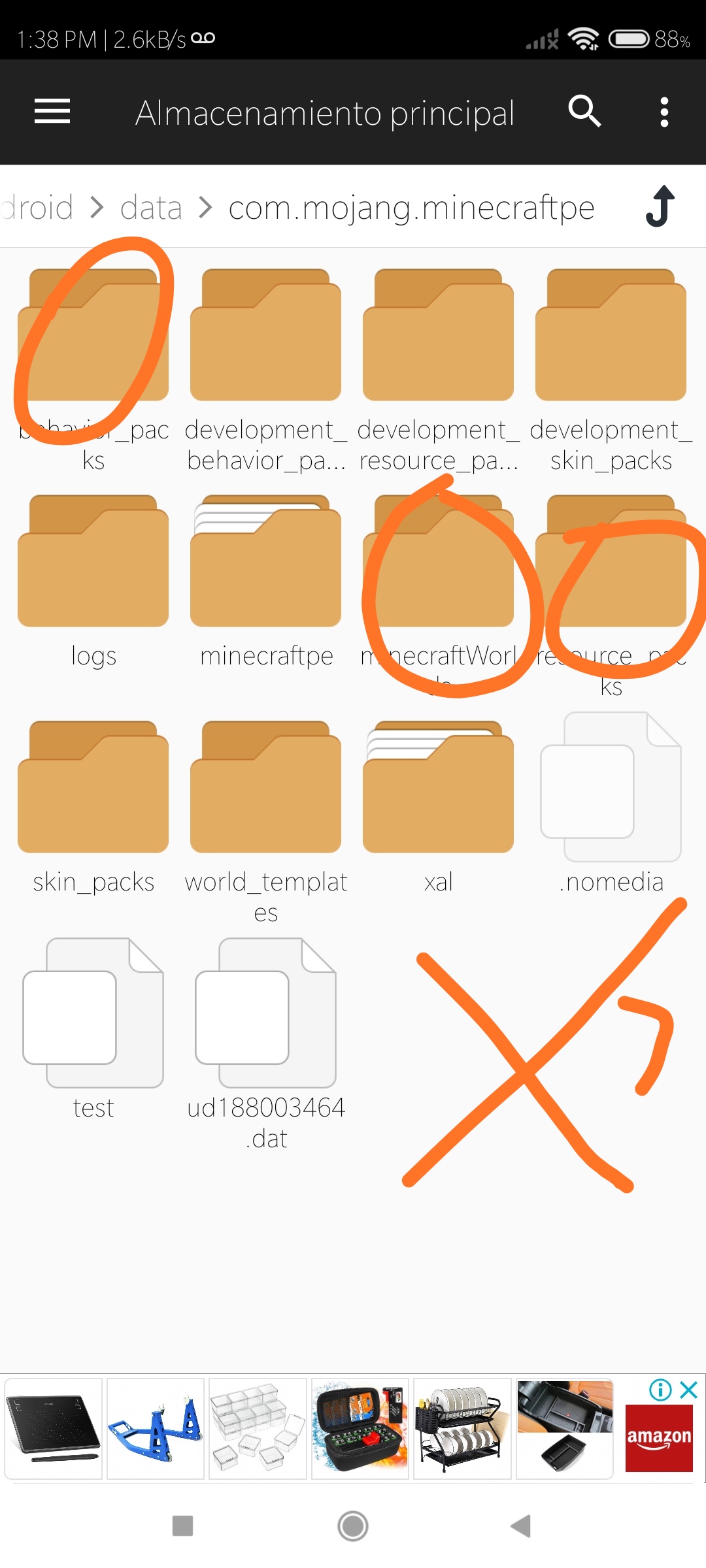
Task: Close the Amazon ad banner
Action: (688, 1390)
